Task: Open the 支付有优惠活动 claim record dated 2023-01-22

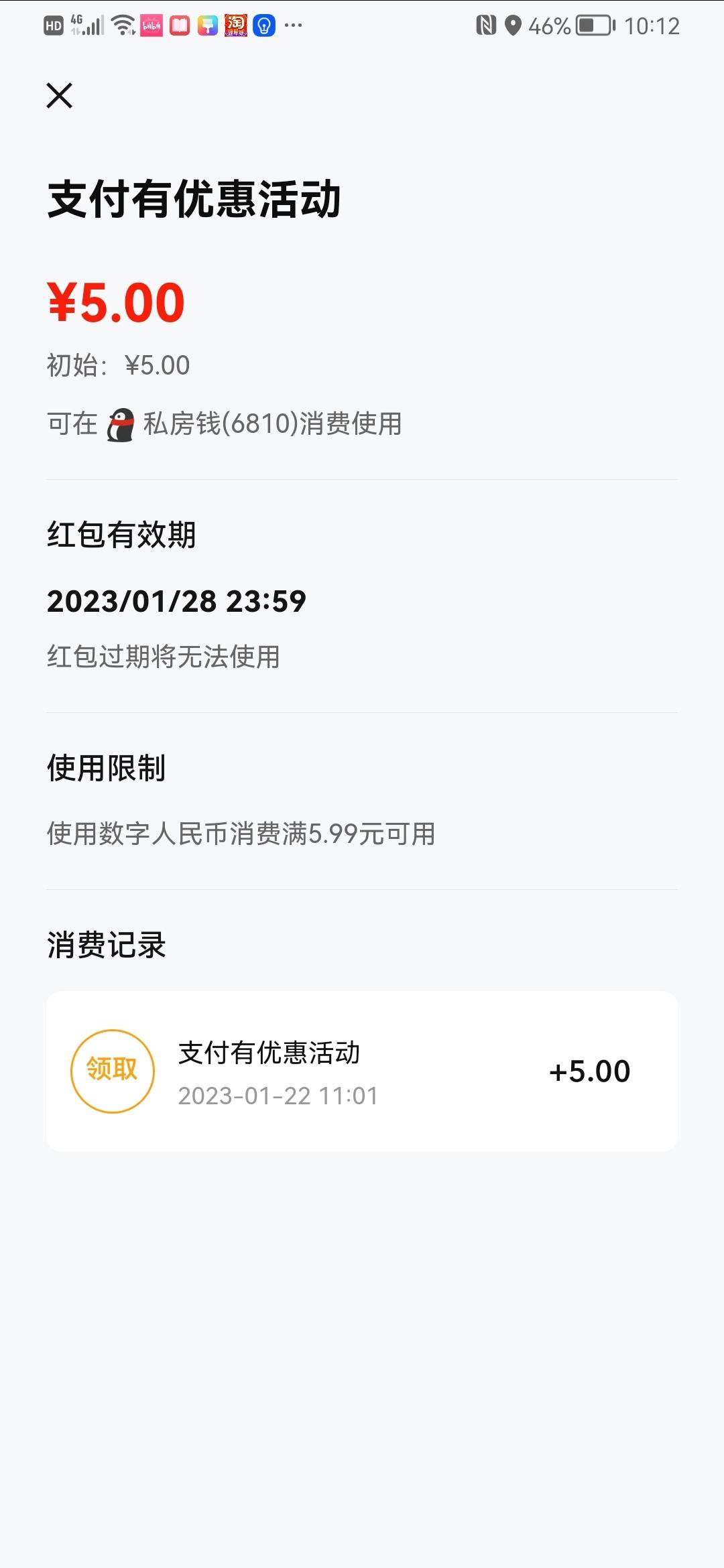Action: coord(362,1071)
